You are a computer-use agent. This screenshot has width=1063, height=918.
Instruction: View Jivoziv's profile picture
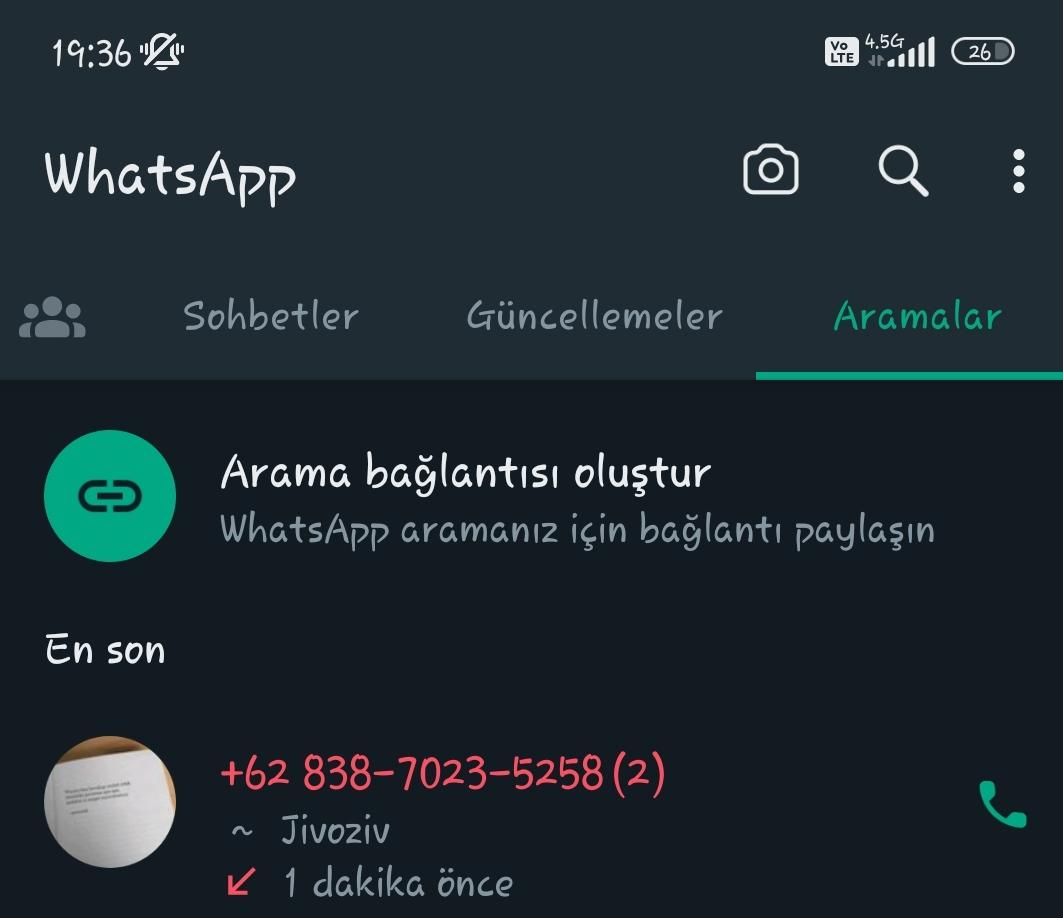click(109, 802)
